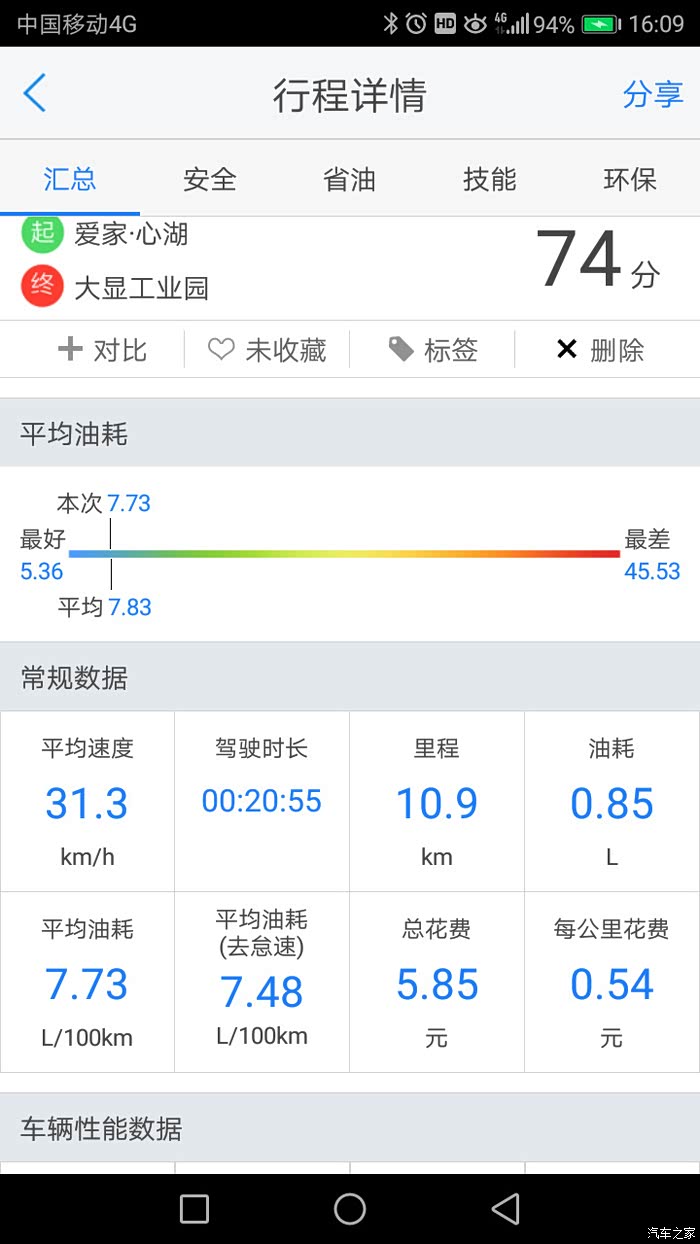This screenshot has height=1244, width=700.
Task: Switch to the 安全 tab
Action: pos(210,180)
